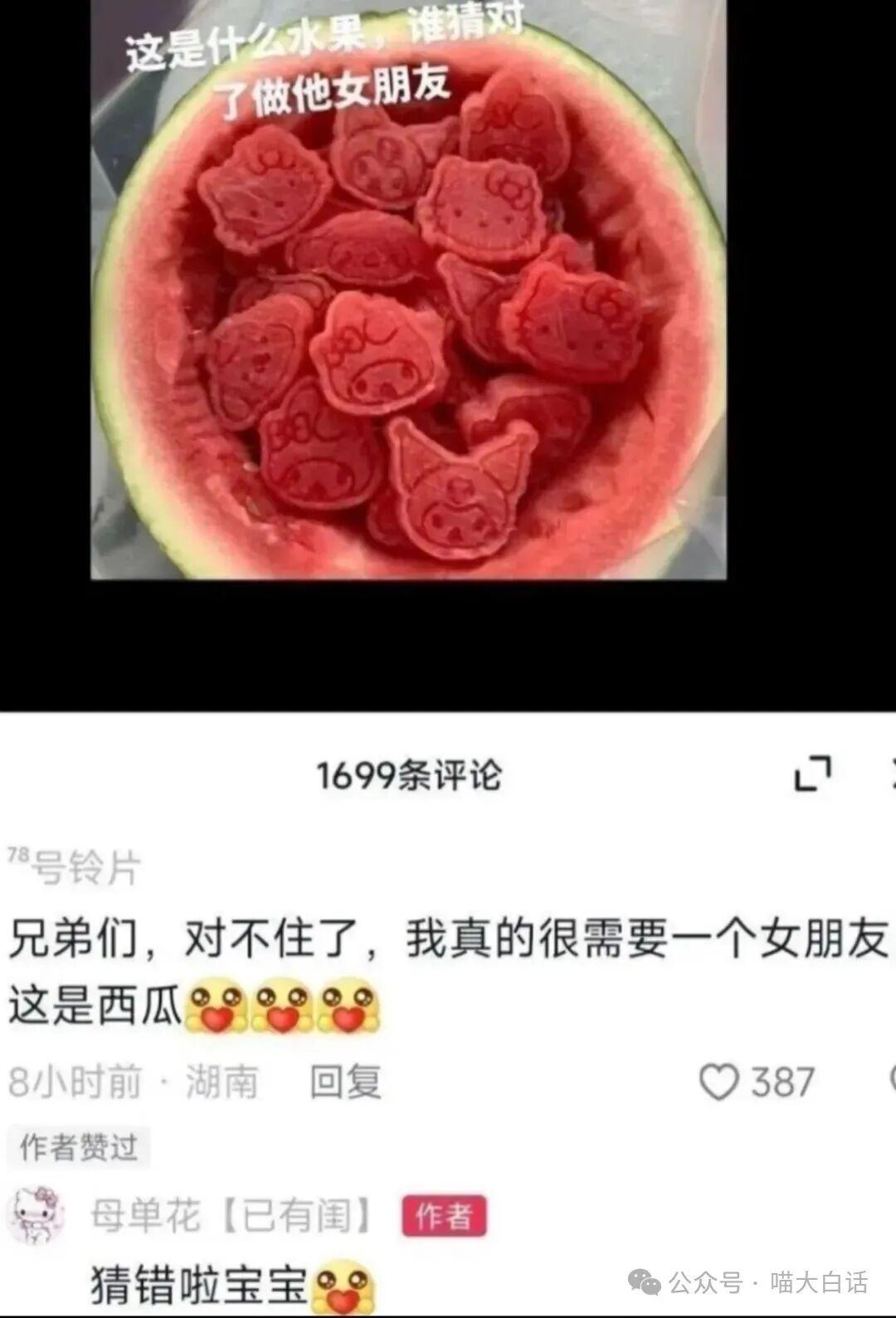Viewport: 896px width, 1318px height.
Task: Open the author 母单花【已有闺】's profile
Action: [x=234, y=1216]
